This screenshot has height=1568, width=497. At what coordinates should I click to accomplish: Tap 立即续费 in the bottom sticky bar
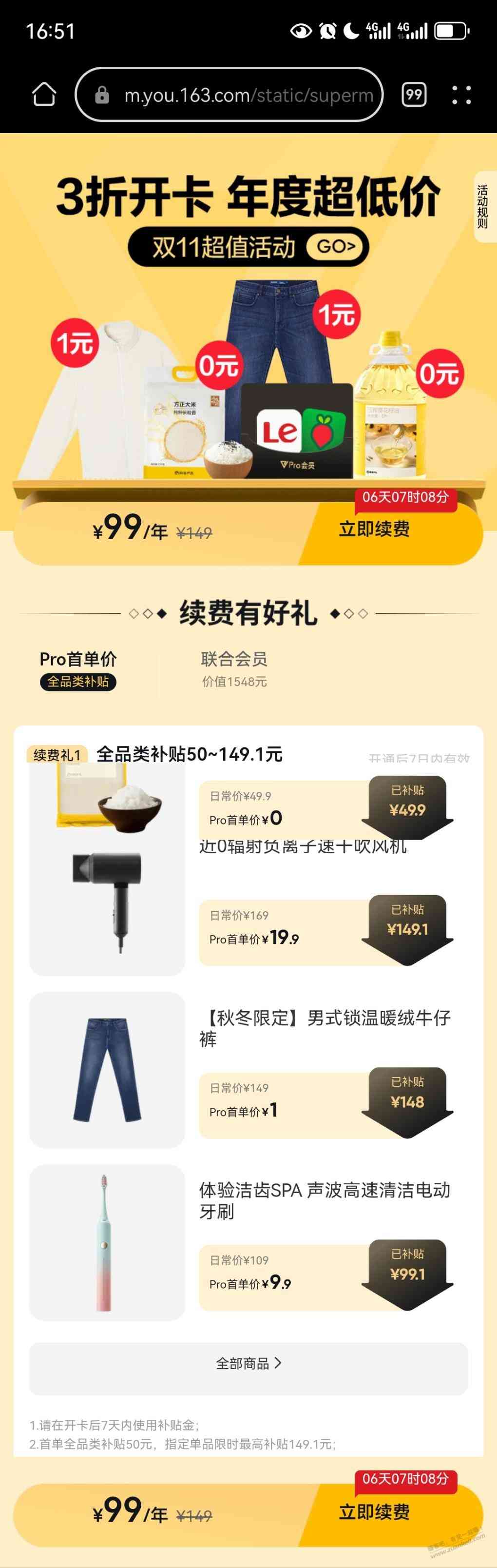tap(374, 1511)
